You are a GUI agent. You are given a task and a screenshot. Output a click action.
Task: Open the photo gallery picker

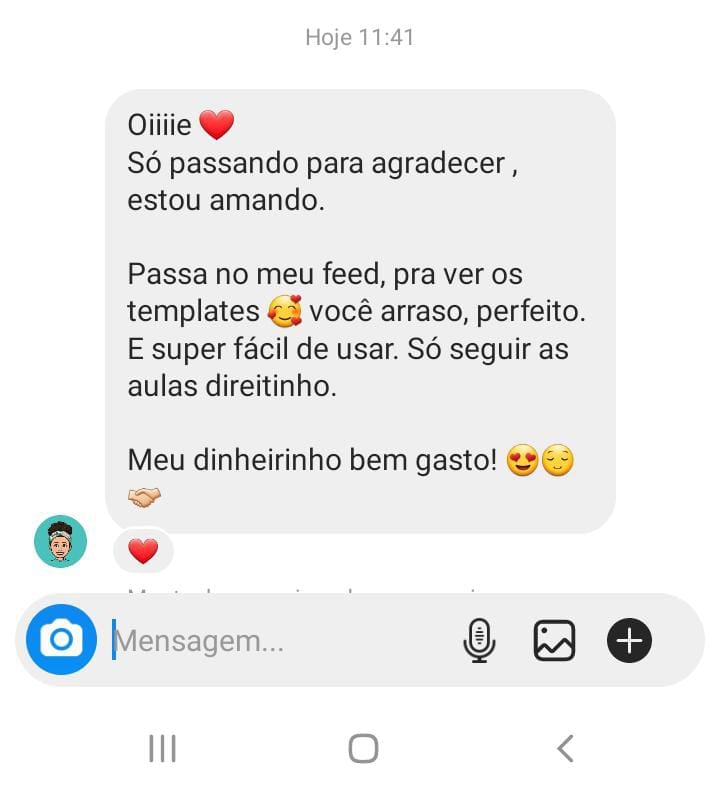point(554,640)
